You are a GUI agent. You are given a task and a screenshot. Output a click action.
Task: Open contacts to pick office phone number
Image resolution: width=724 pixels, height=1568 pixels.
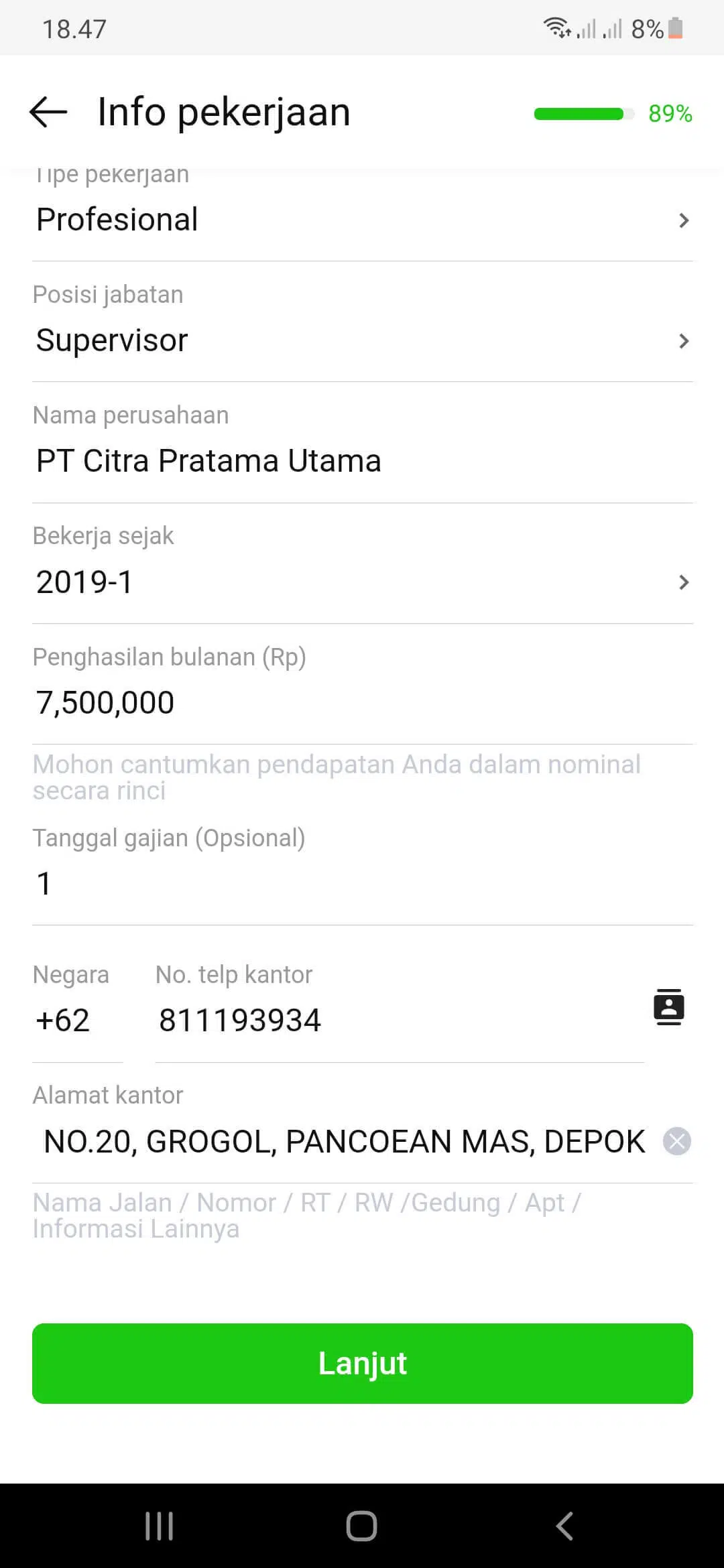tap(668, 1007)
